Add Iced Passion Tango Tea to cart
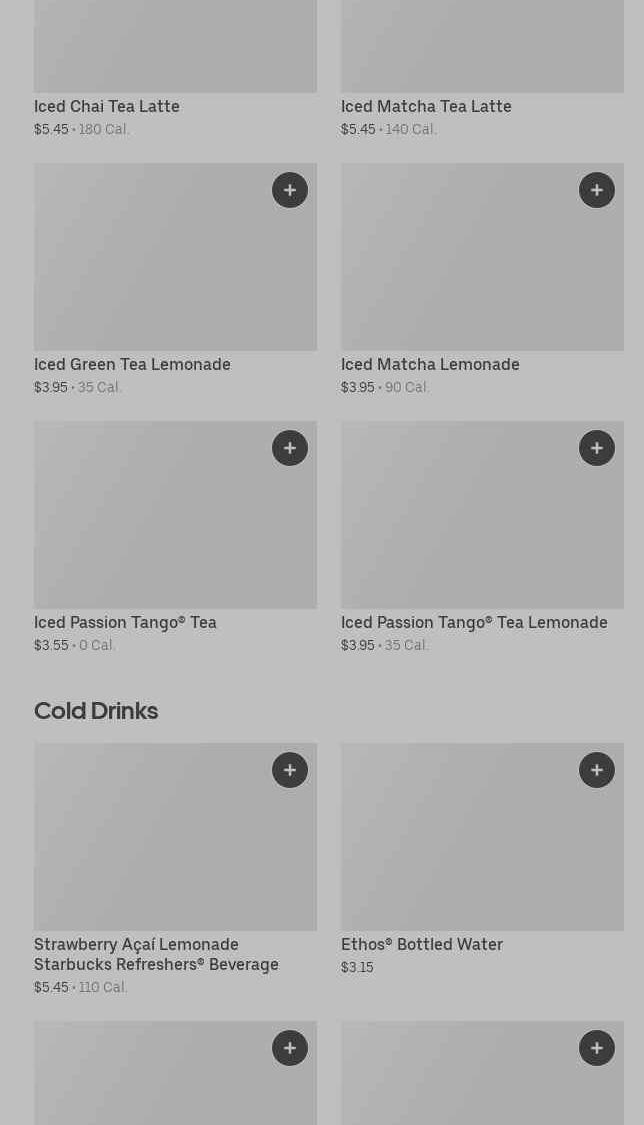The image size is (644, 1125). [290, 448]
